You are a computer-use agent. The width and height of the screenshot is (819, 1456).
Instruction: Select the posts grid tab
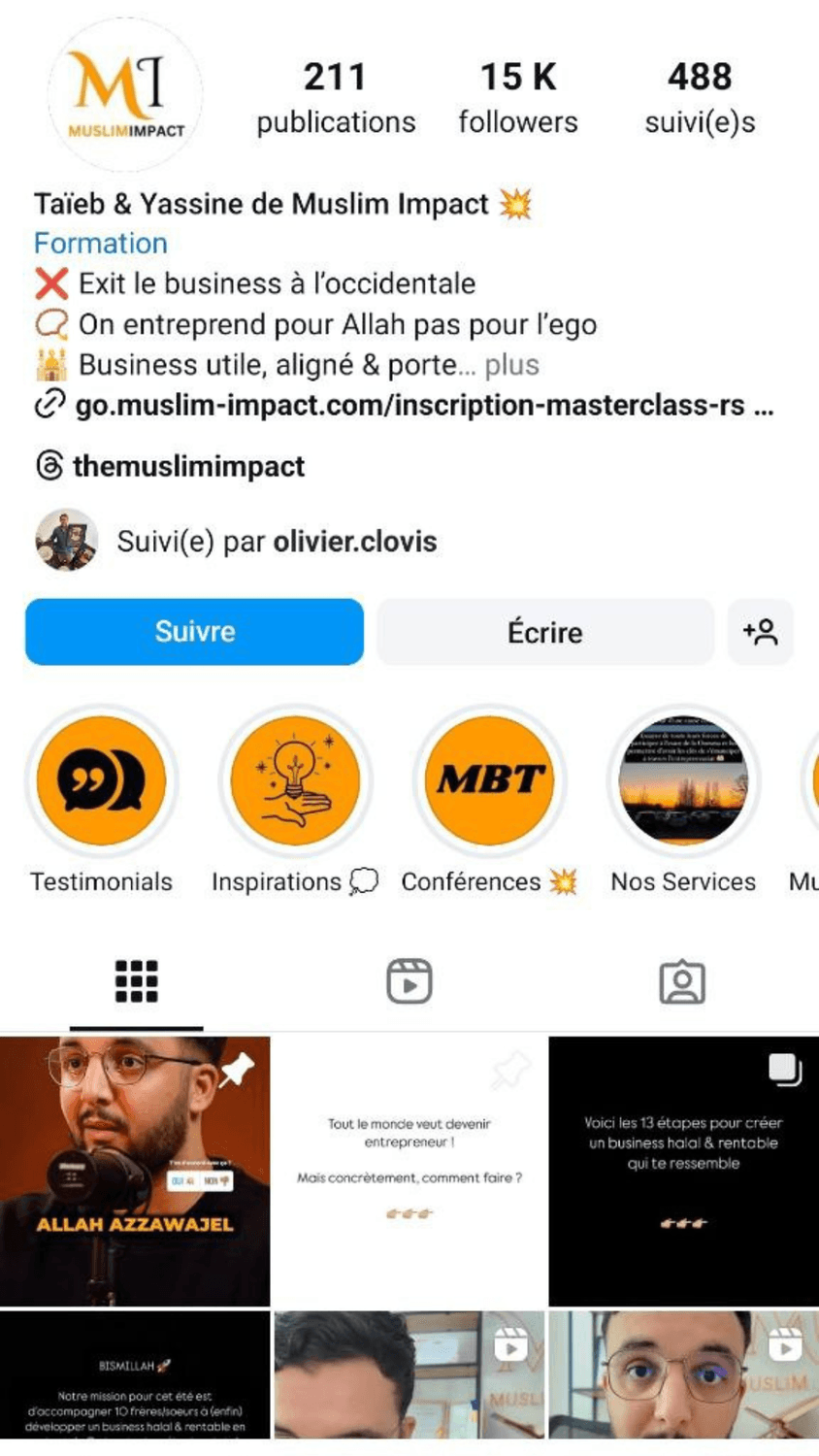click(136, 981)
